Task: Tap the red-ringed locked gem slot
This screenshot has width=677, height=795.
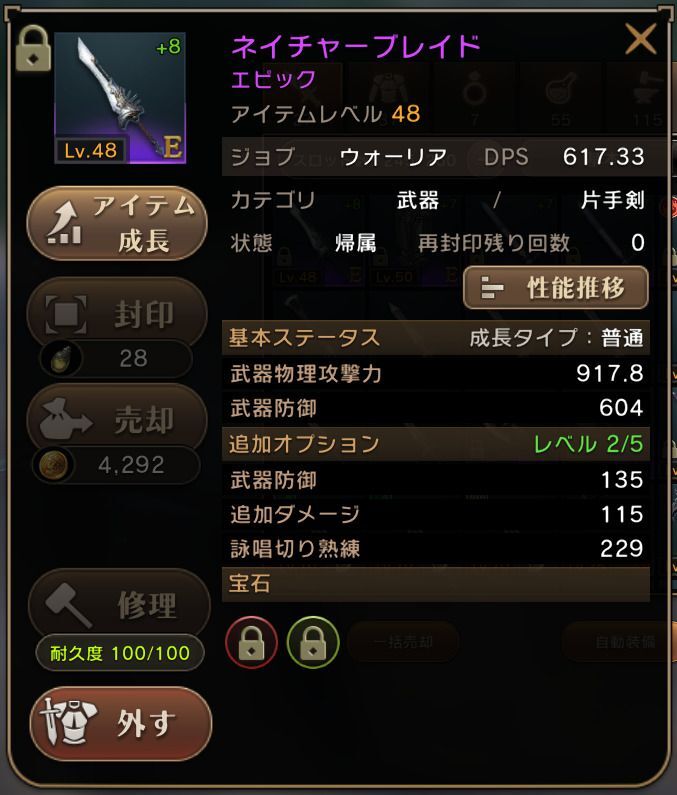Action: pos(252,641)
